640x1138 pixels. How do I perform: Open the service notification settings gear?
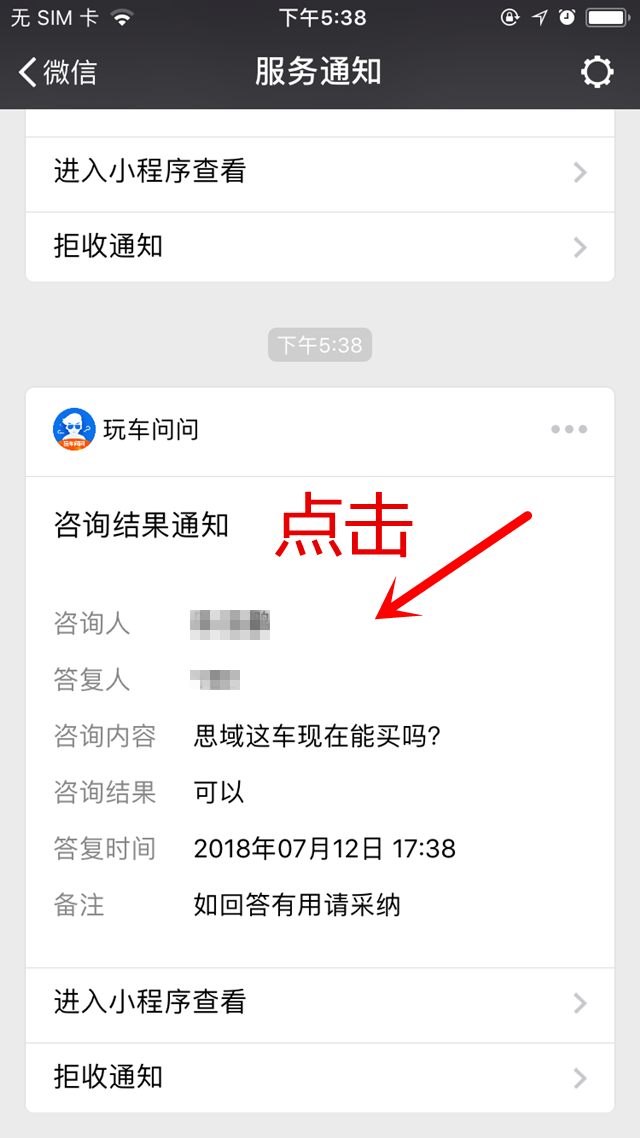tap(597, 72)
